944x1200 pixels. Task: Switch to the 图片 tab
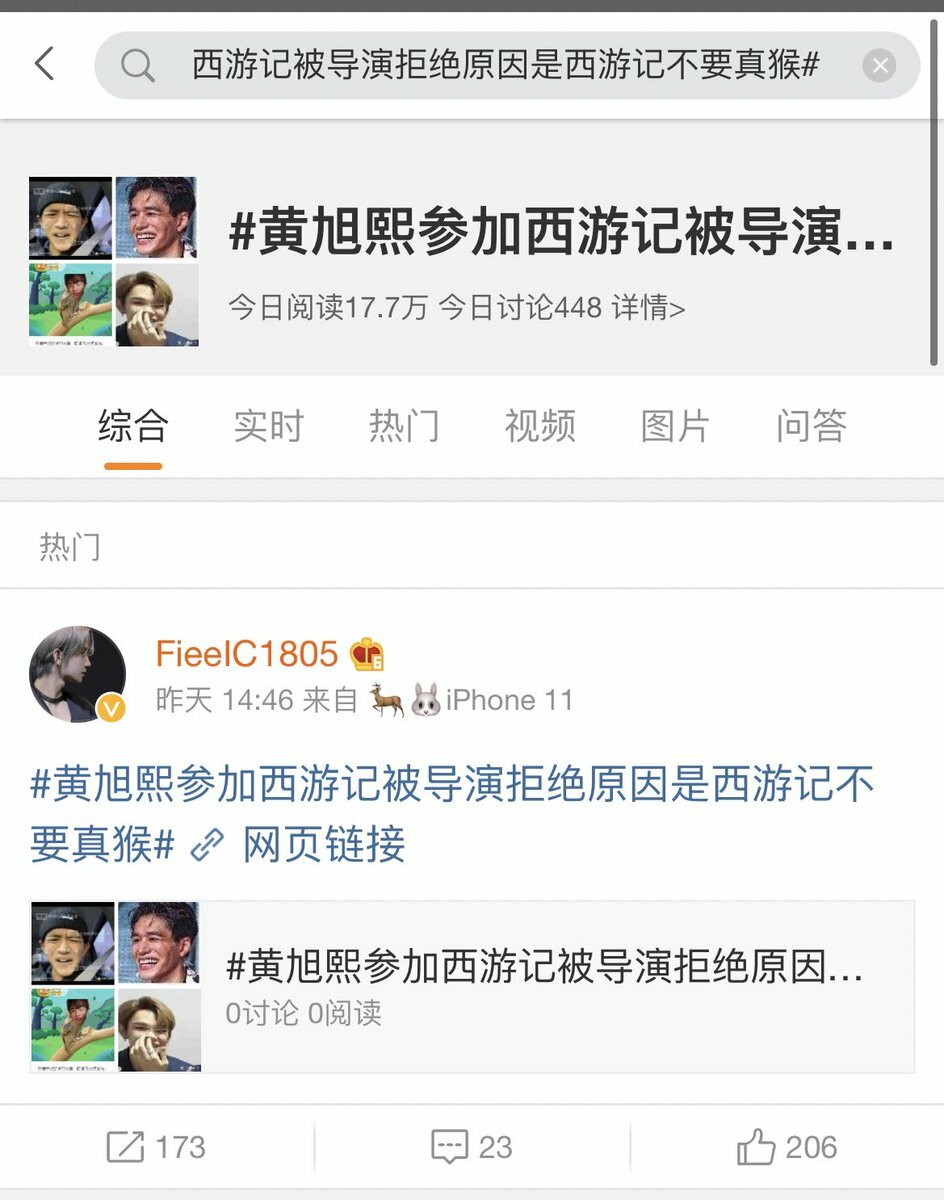(x=675, y=426)
